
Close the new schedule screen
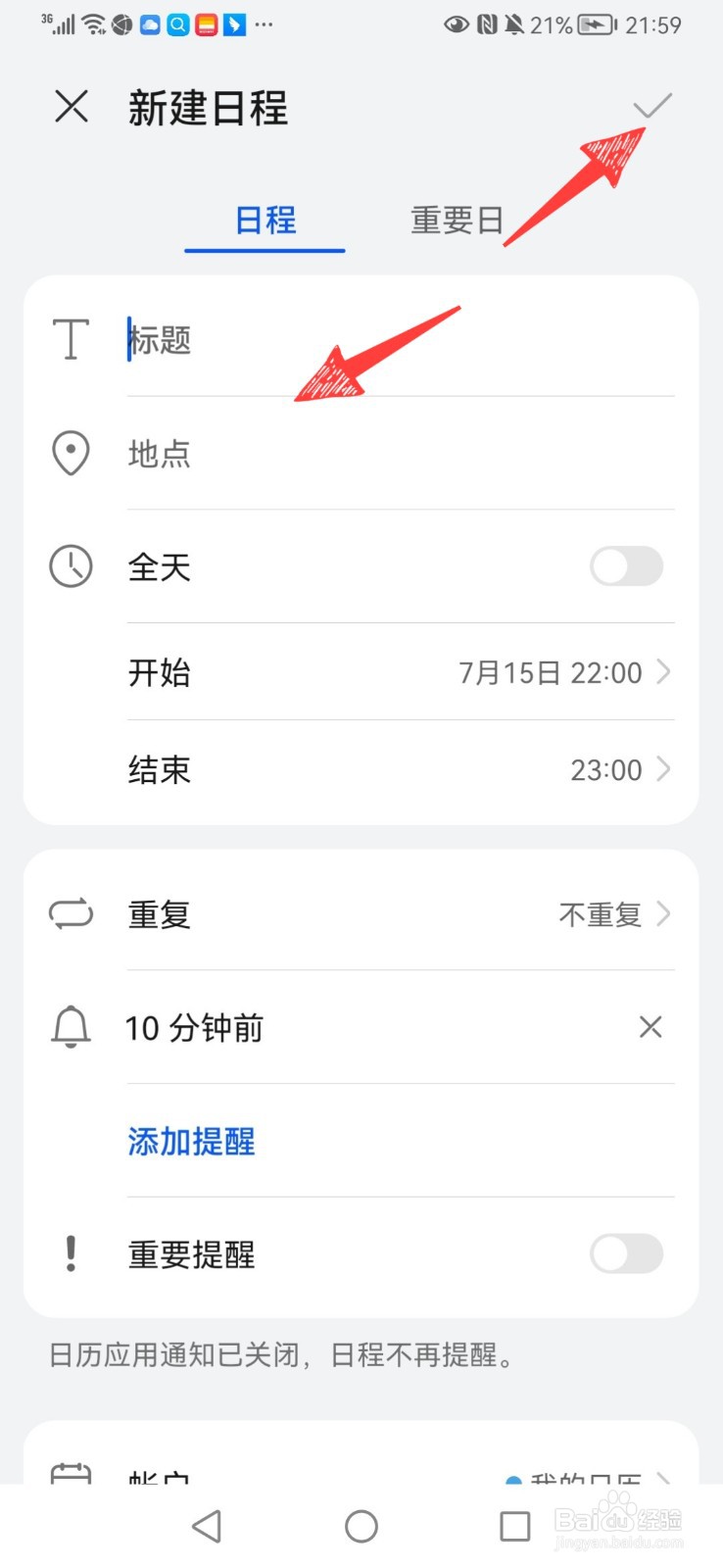click(x=72, y=106)
